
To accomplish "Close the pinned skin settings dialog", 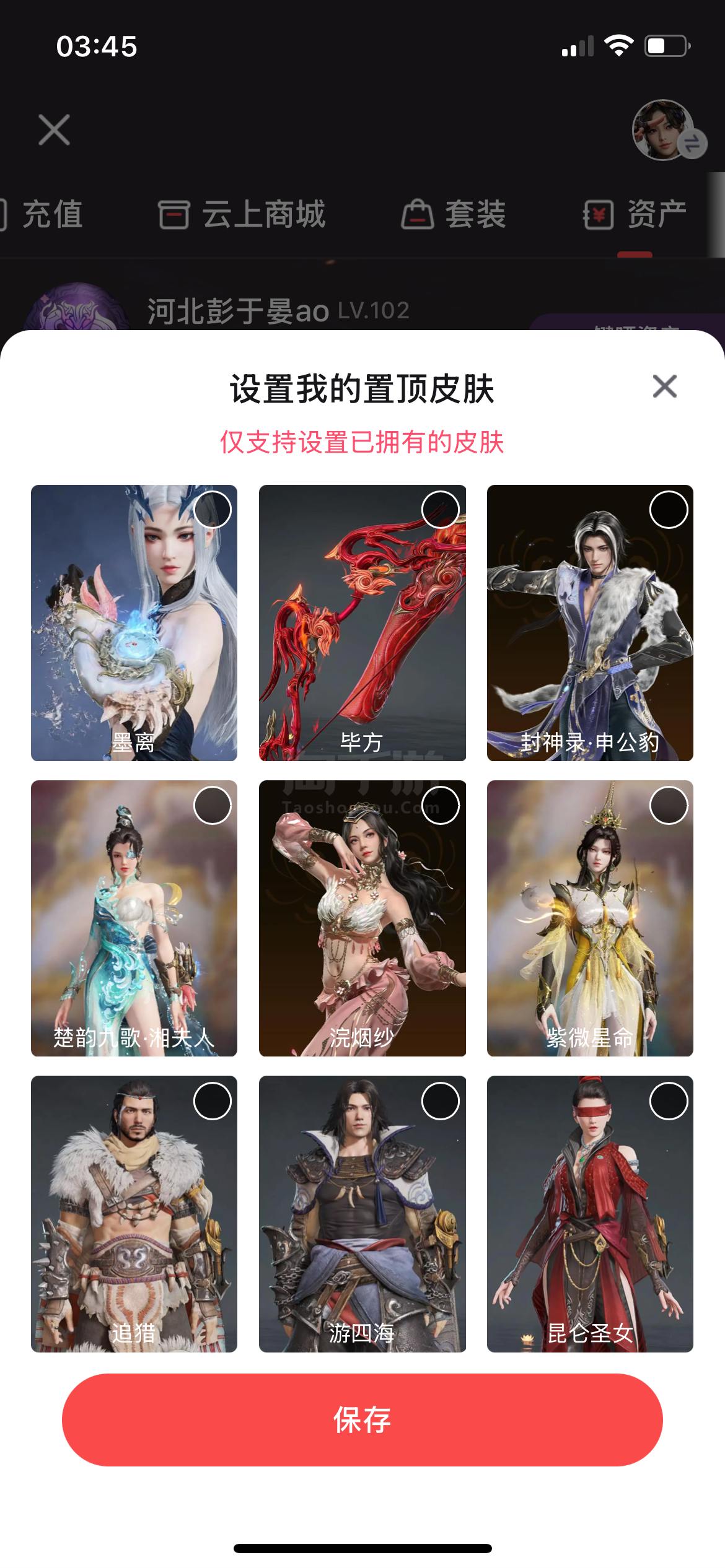I will pyautogui.click(x=664, y=386).
